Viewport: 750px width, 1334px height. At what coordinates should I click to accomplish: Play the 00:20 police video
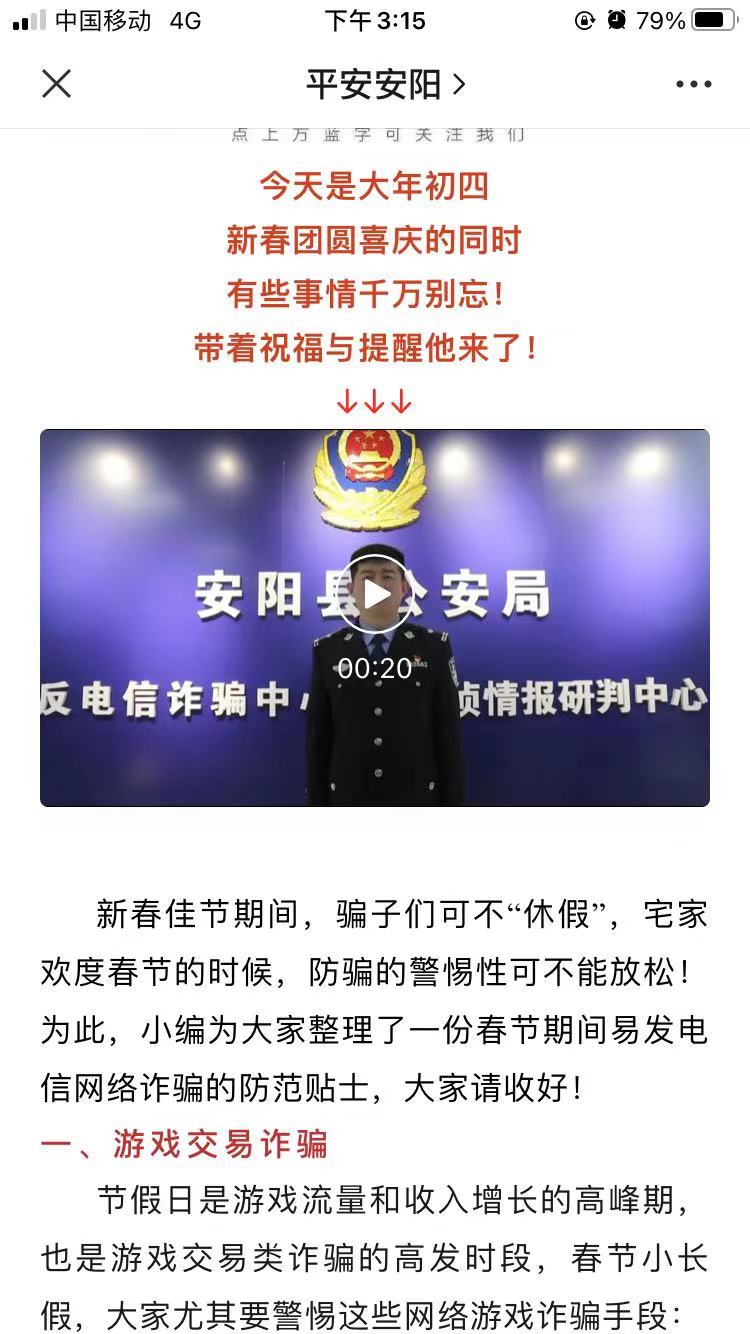tap(375, 595)
